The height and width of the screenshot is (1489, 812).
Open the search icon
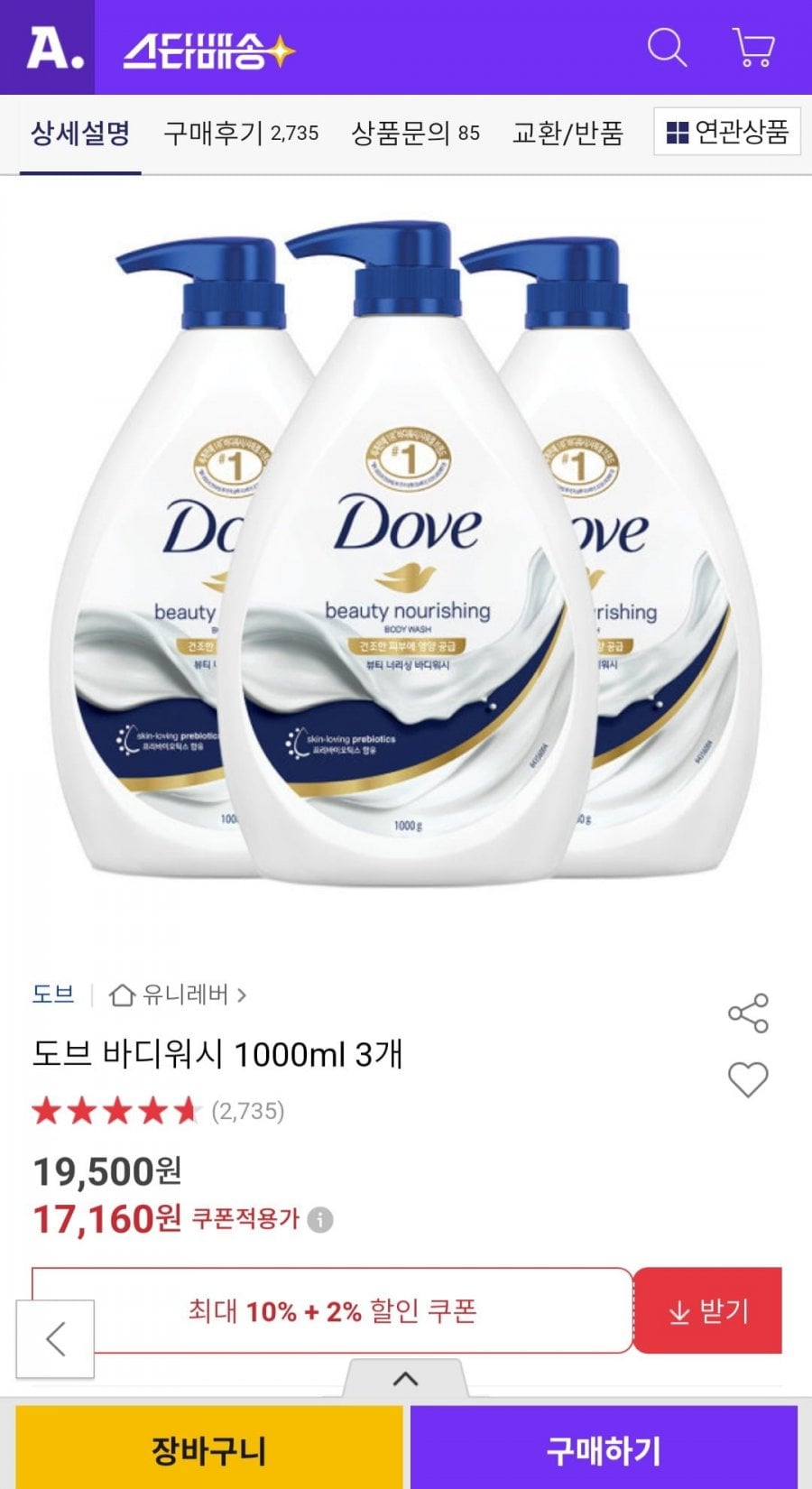pos(667,47)
